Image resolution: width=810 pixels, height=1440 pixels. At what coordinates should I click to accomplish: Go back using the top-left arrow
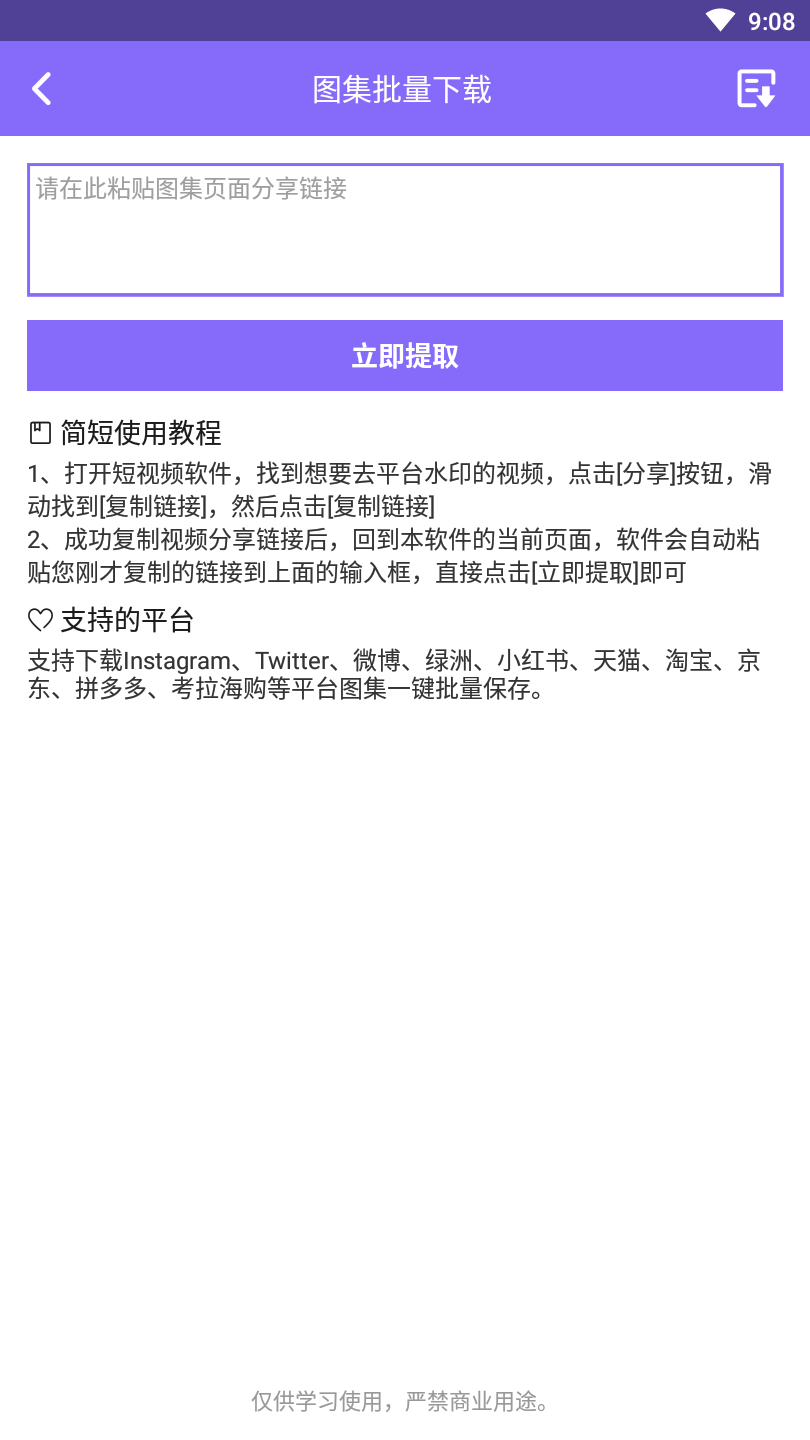click(41, 89)
